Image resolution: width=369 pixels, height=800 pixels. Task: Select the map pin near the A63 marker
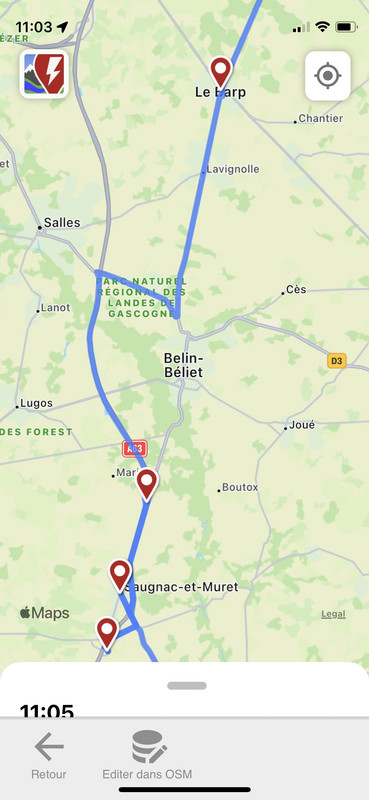[147, 485]
